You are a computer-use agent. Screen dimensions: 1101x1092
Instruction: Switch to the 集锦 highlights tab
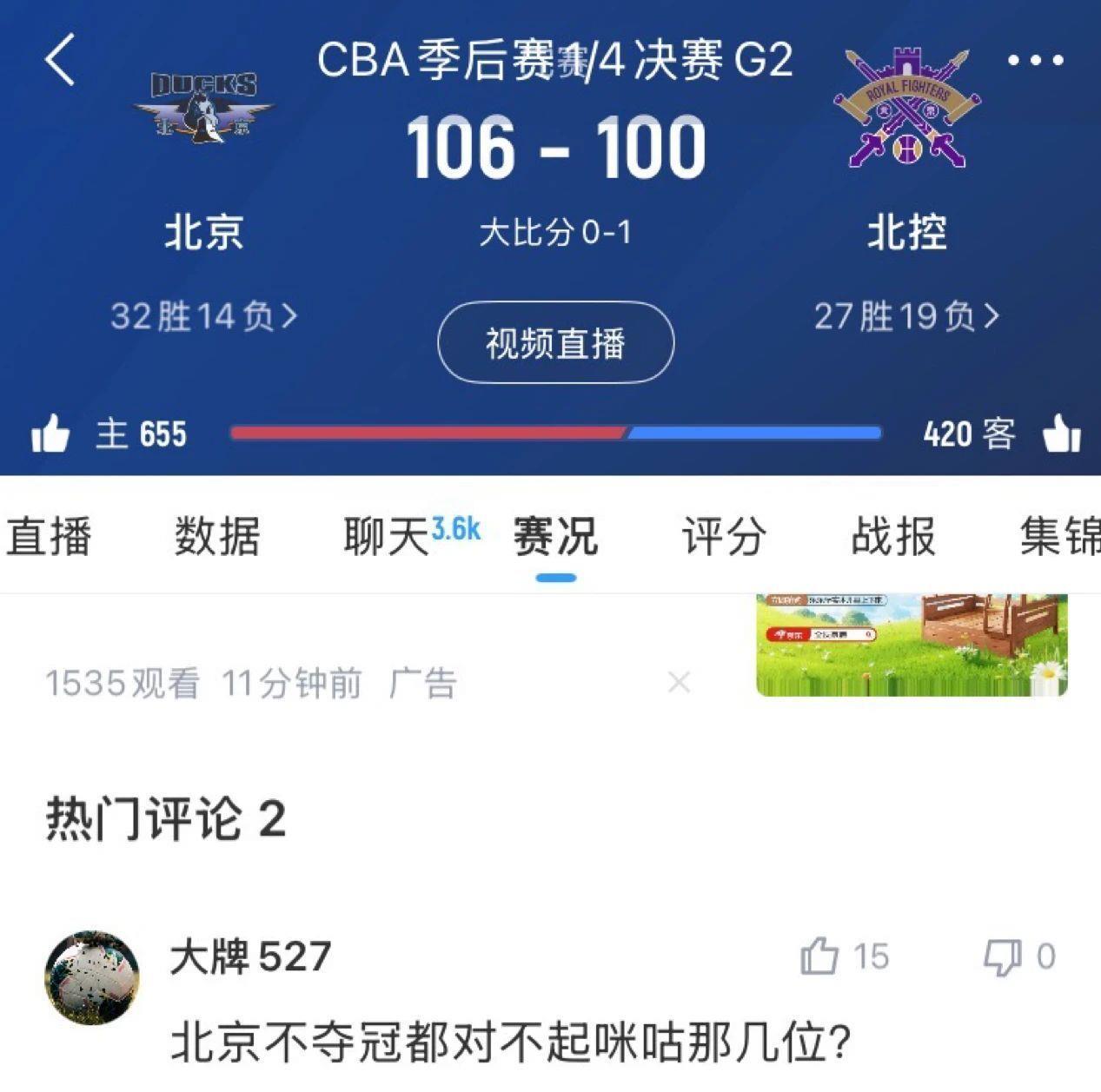point(1060,535)
